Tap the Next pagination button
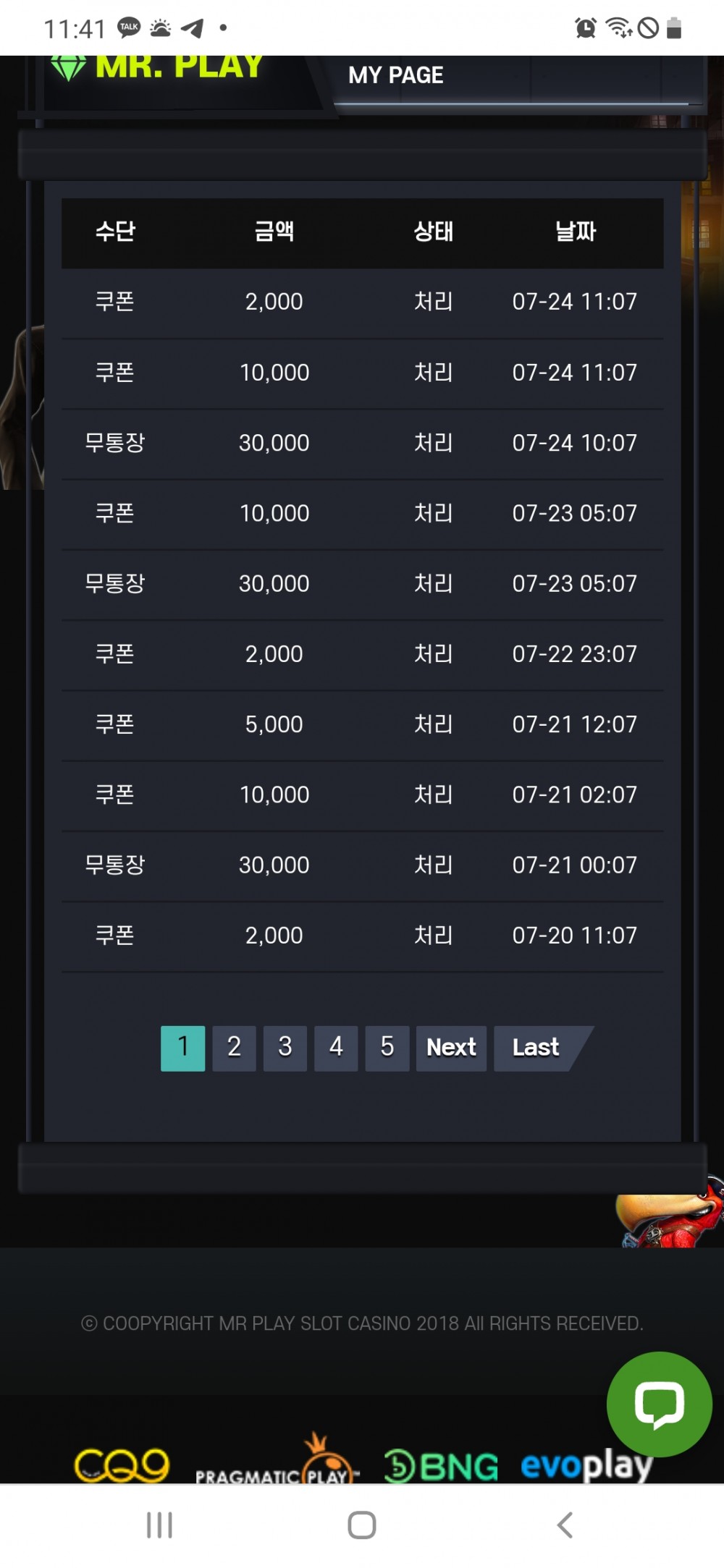This screenshot has width=724, height=1568. click(x=451, y=1048)
